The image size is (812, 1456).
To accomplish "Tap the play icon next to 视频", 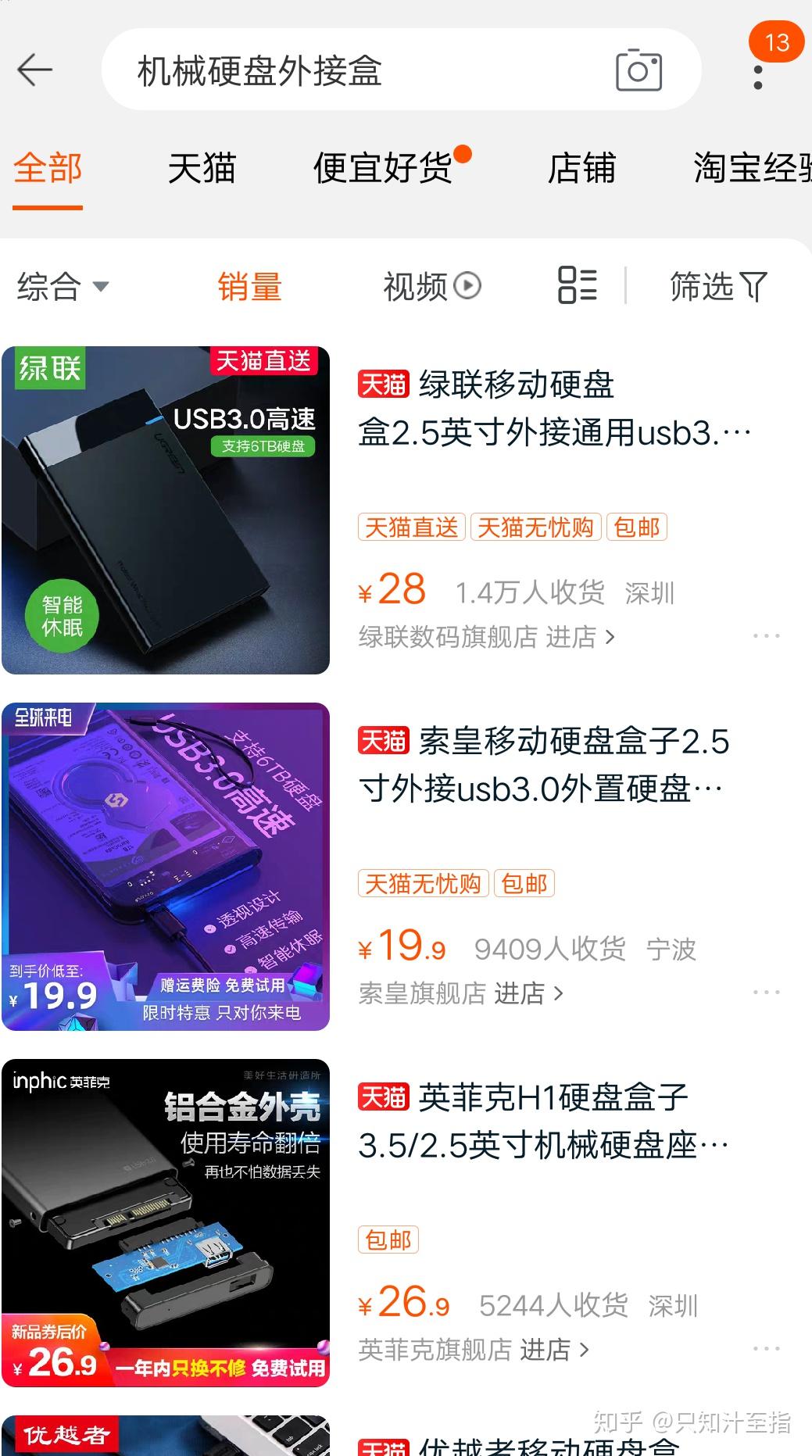I will point(467,287).
